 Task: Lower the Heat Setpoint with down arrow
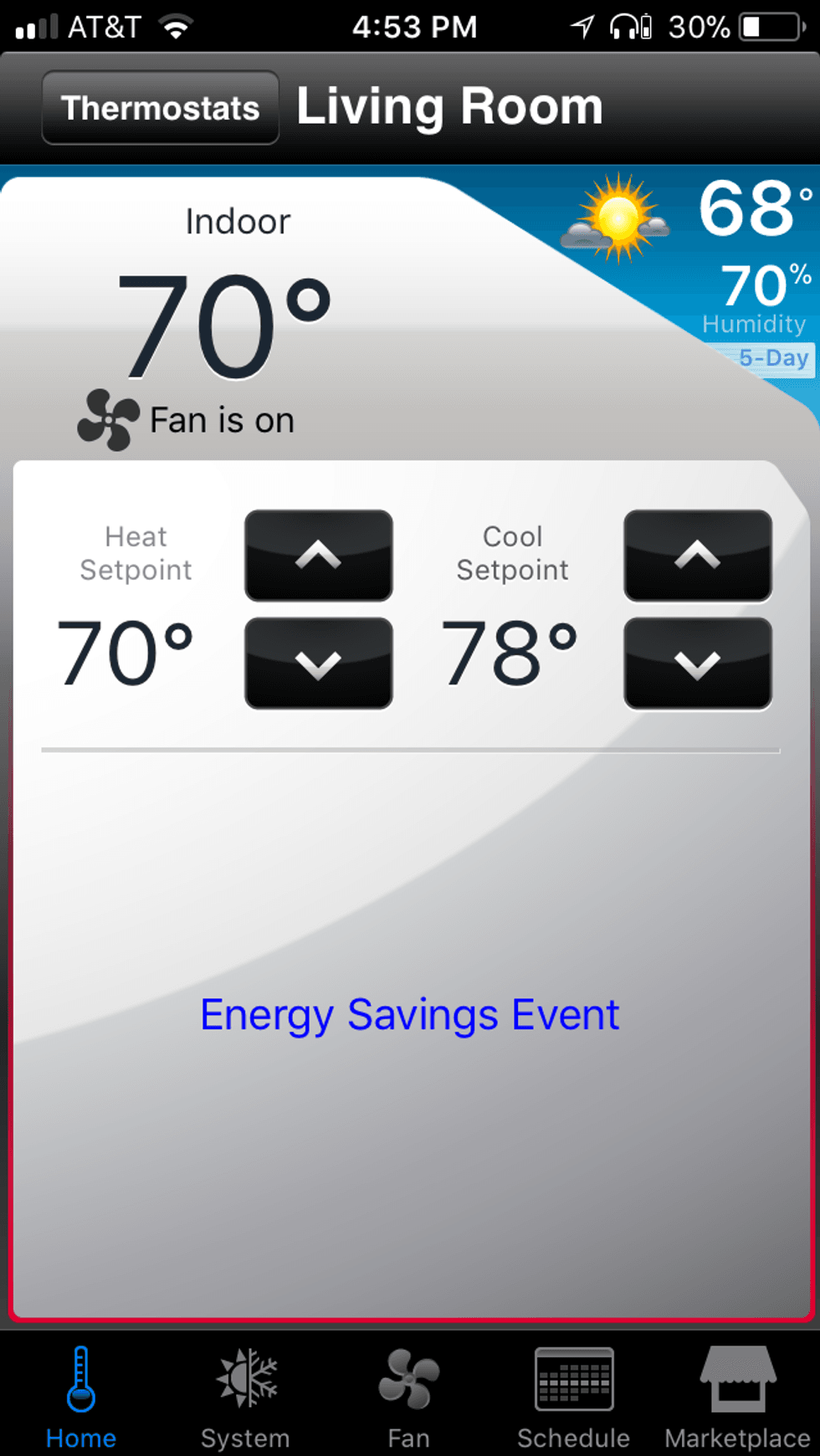pyautogui.click(x=319, y=664)
